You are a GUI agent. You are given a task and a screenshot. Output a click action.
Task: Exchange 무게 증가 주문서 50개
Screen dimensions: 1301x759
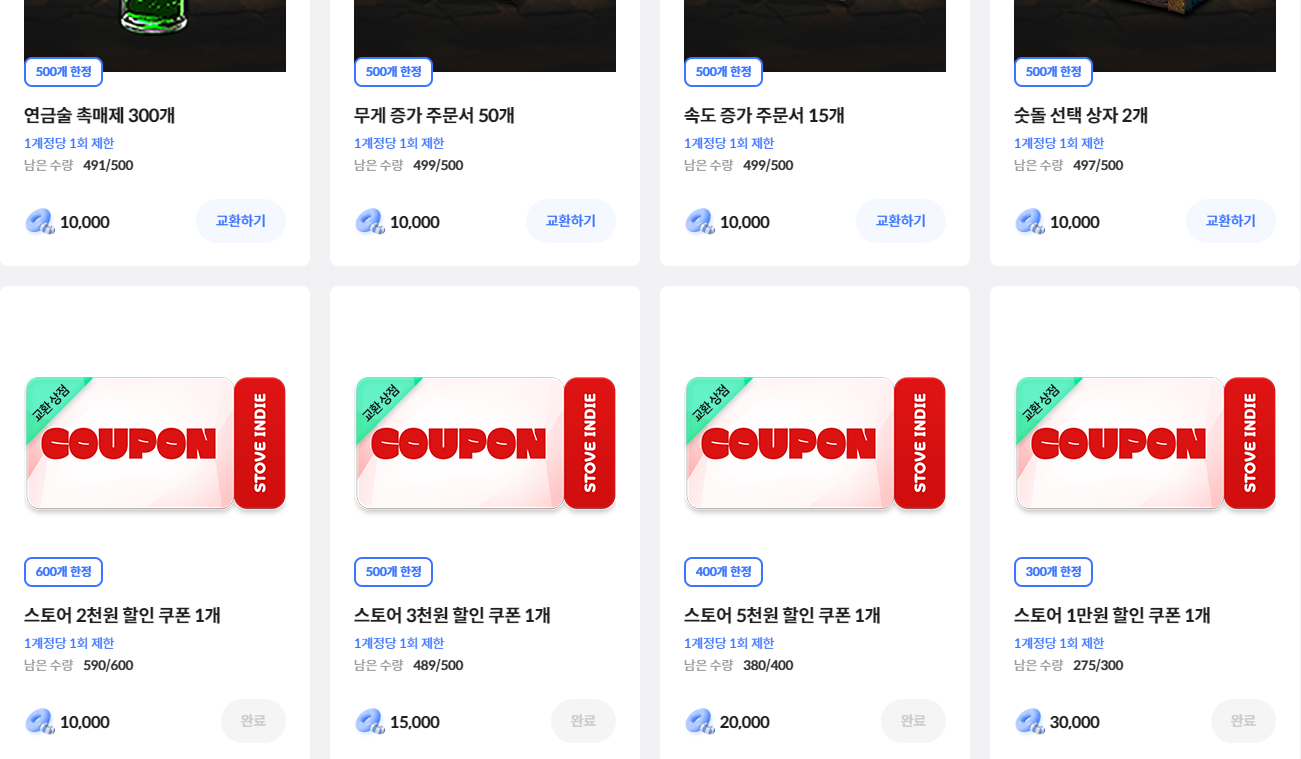pyautogui.click(x=570, y=221)
